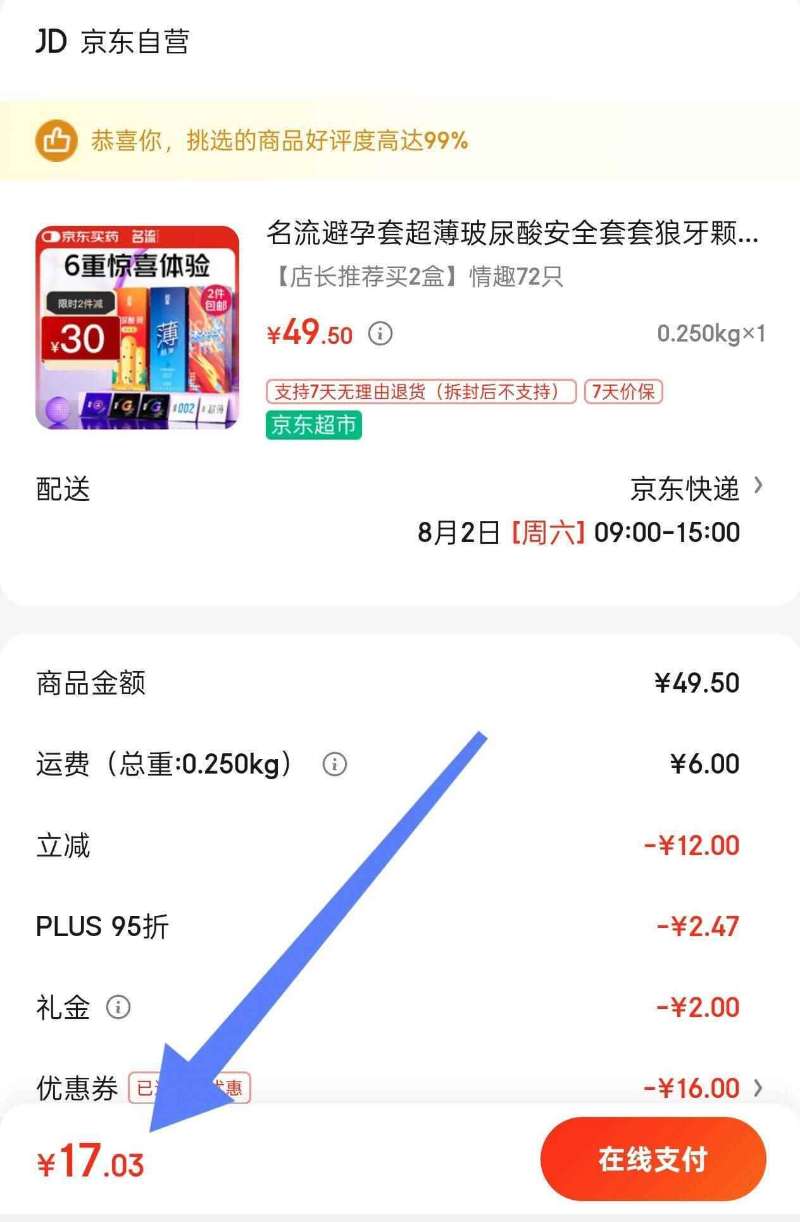
Task: Tap the info icon beside 礼金
Action: pyautogui.click(x=118, y=1006)
